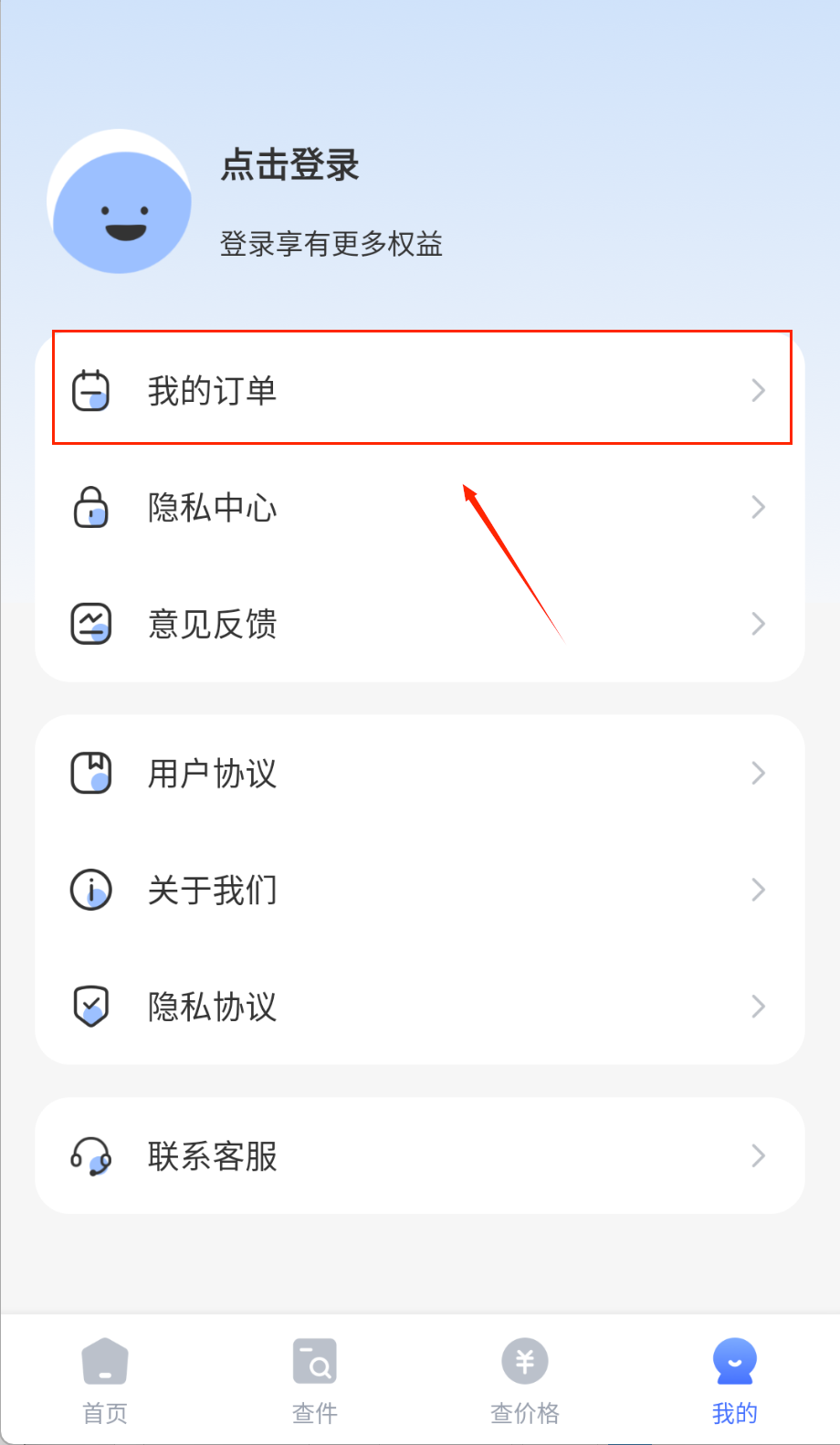Open 意见反馈 feedback page
The width and height of the screenshot is (840, 1445).
point(420,624)
